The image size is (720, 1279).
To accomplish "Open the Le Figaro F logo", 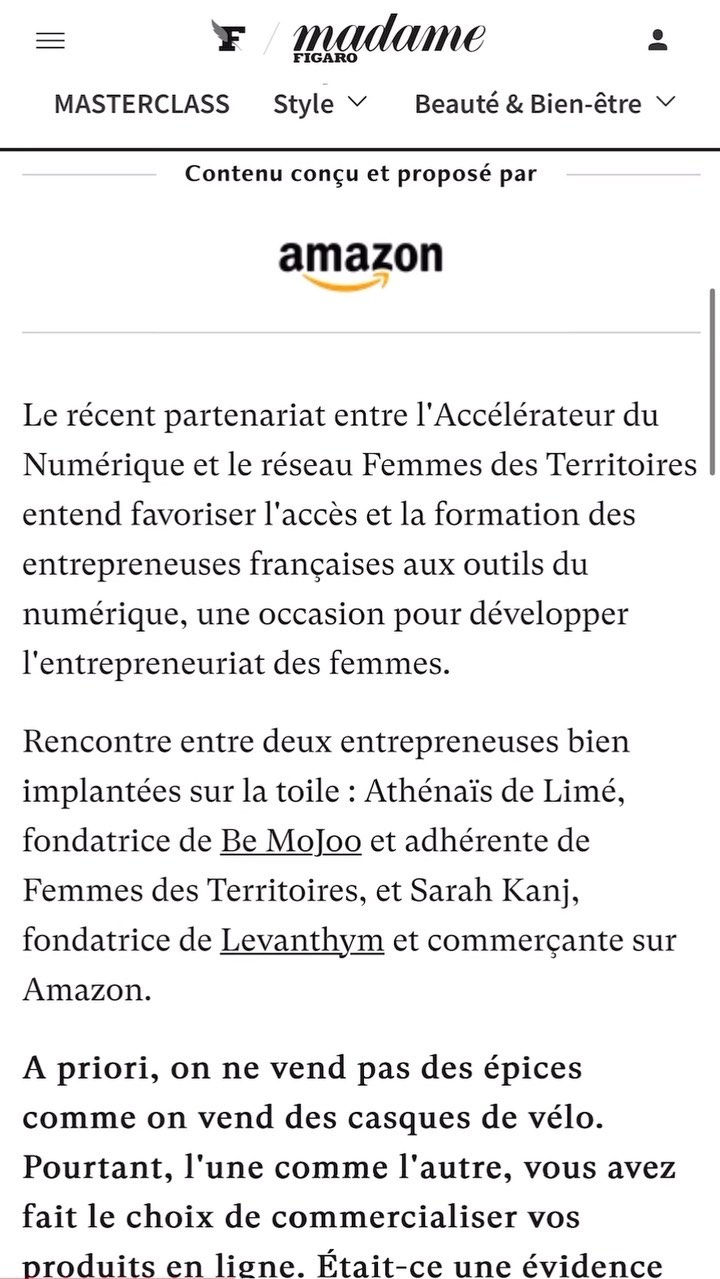I will click(229, 37).
